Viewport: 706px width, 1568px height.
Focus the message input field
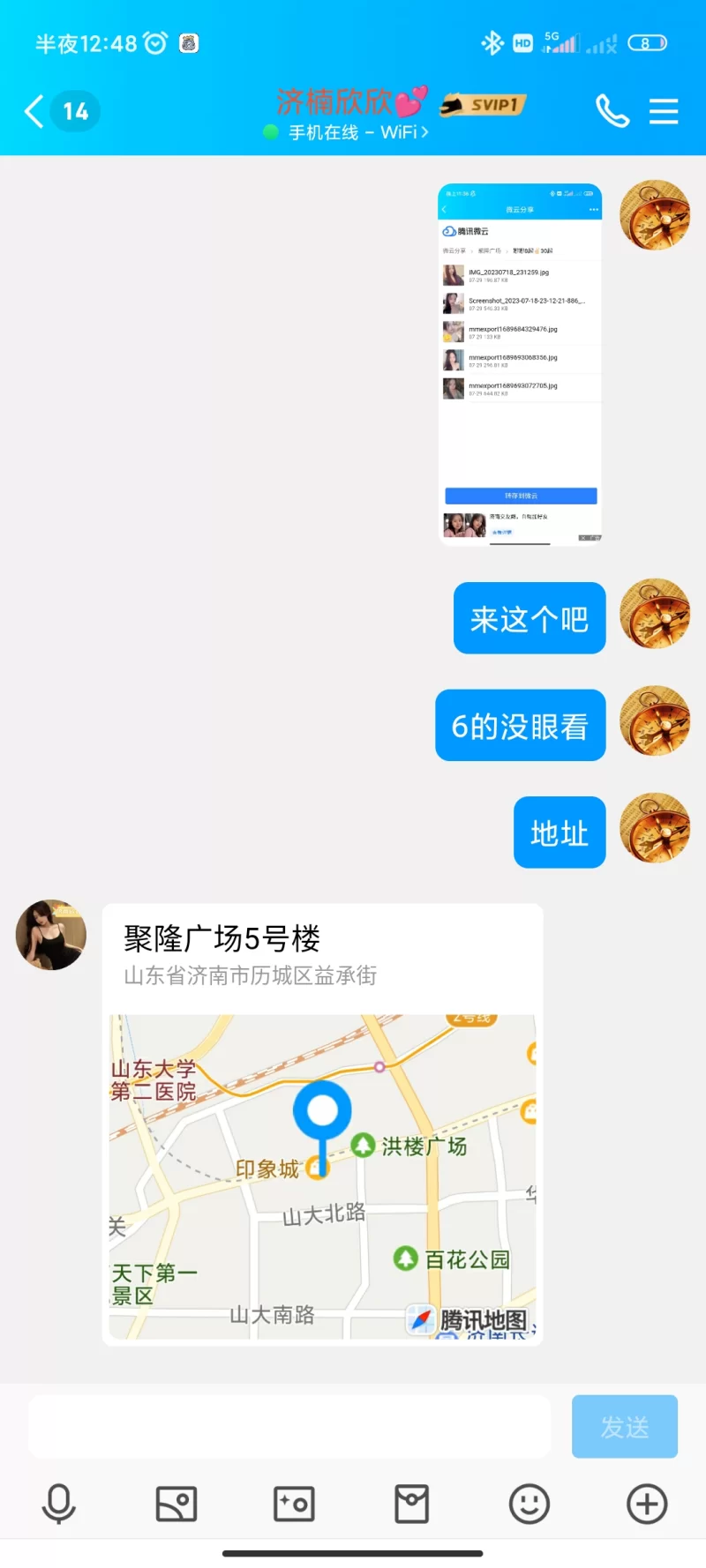[x=289, y=1426]
